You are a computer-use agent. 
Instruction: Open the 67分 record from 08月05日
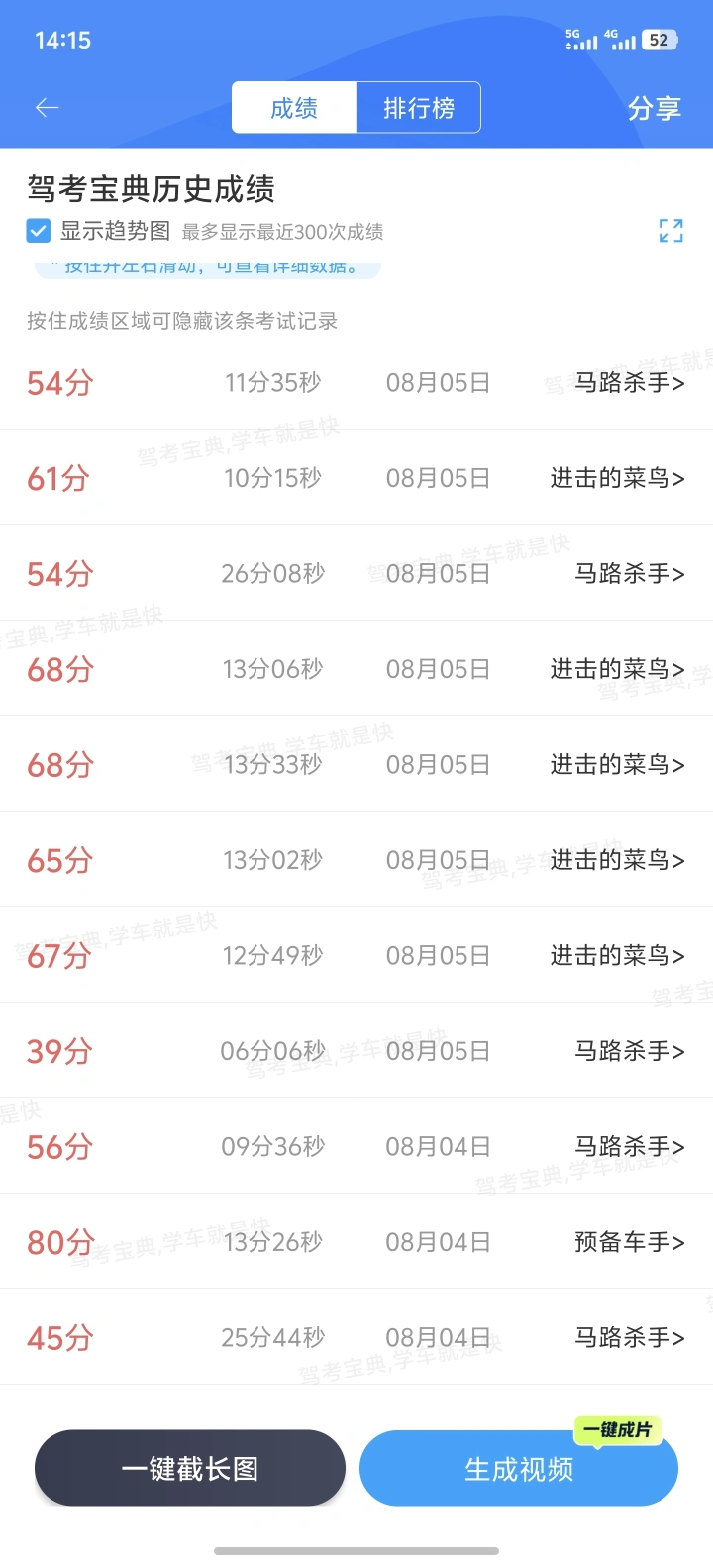[356, 955]
